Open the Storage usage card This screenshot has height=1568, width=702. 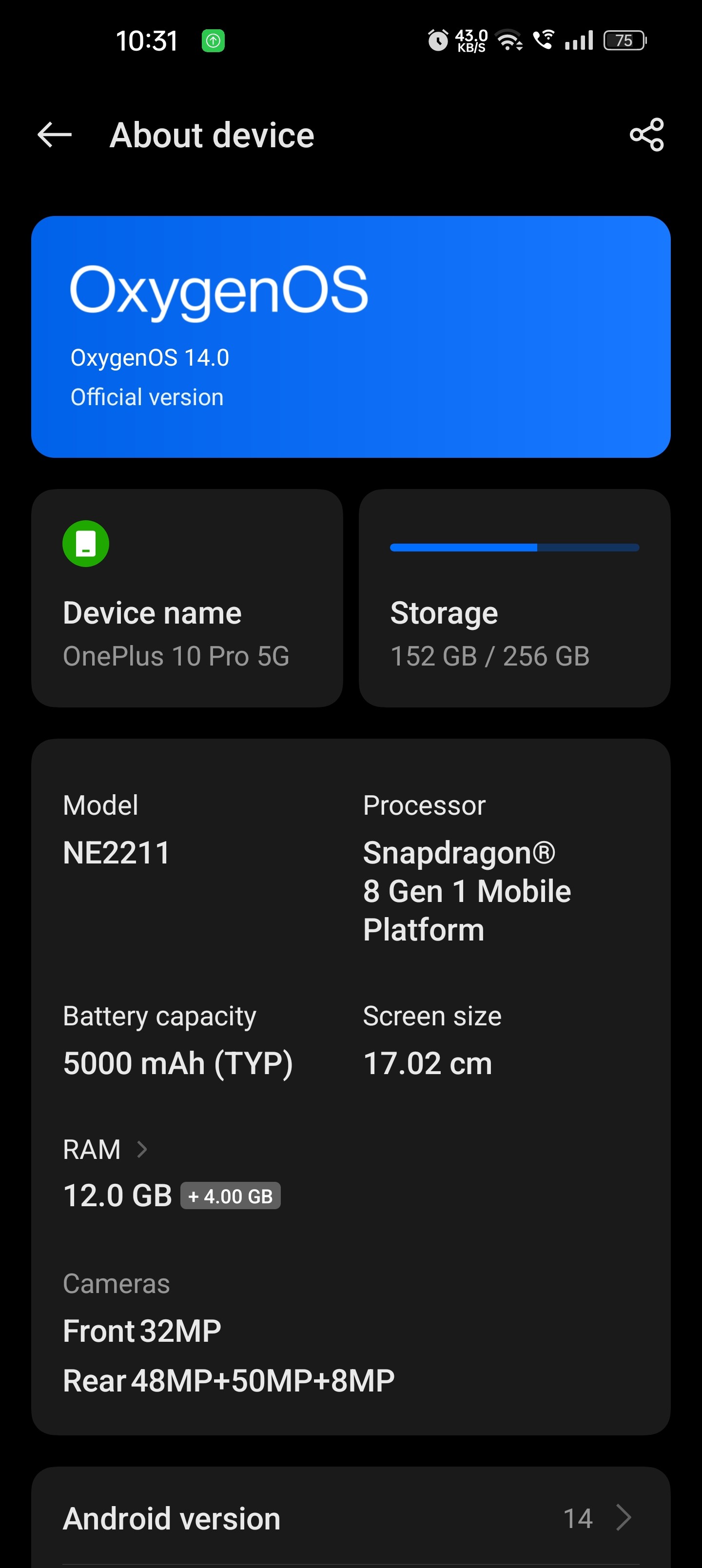pos(514,598)
